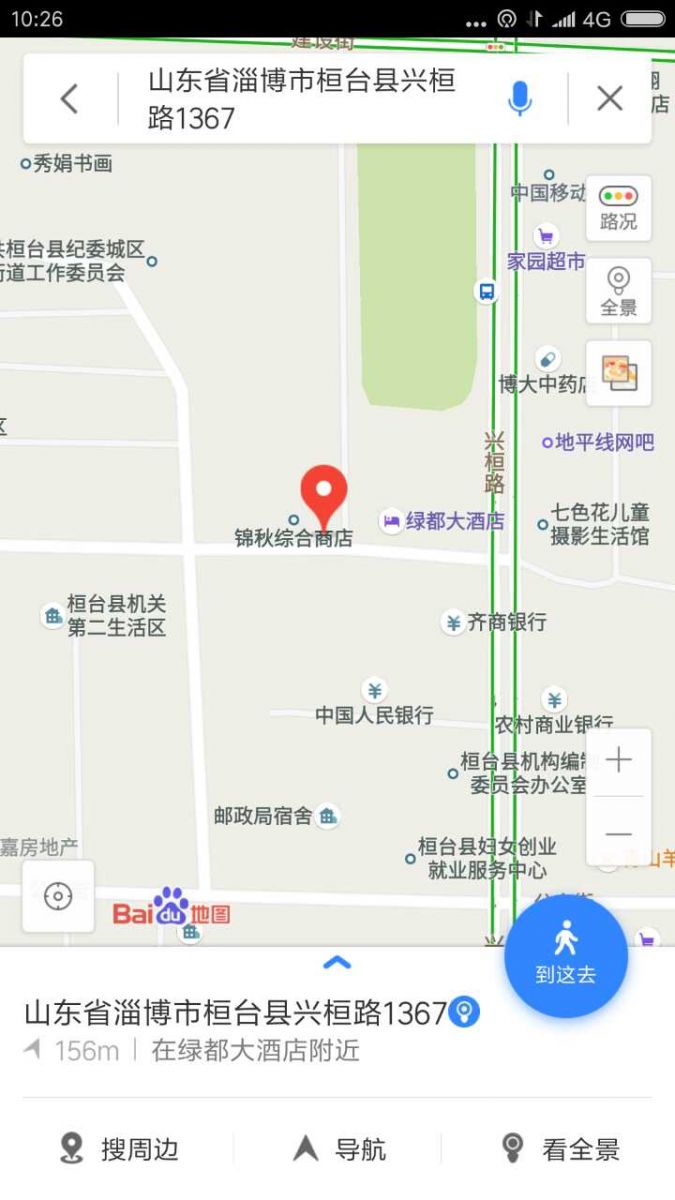
Task: Tap the blue panorama badge beside the address
Action: 464,1012
